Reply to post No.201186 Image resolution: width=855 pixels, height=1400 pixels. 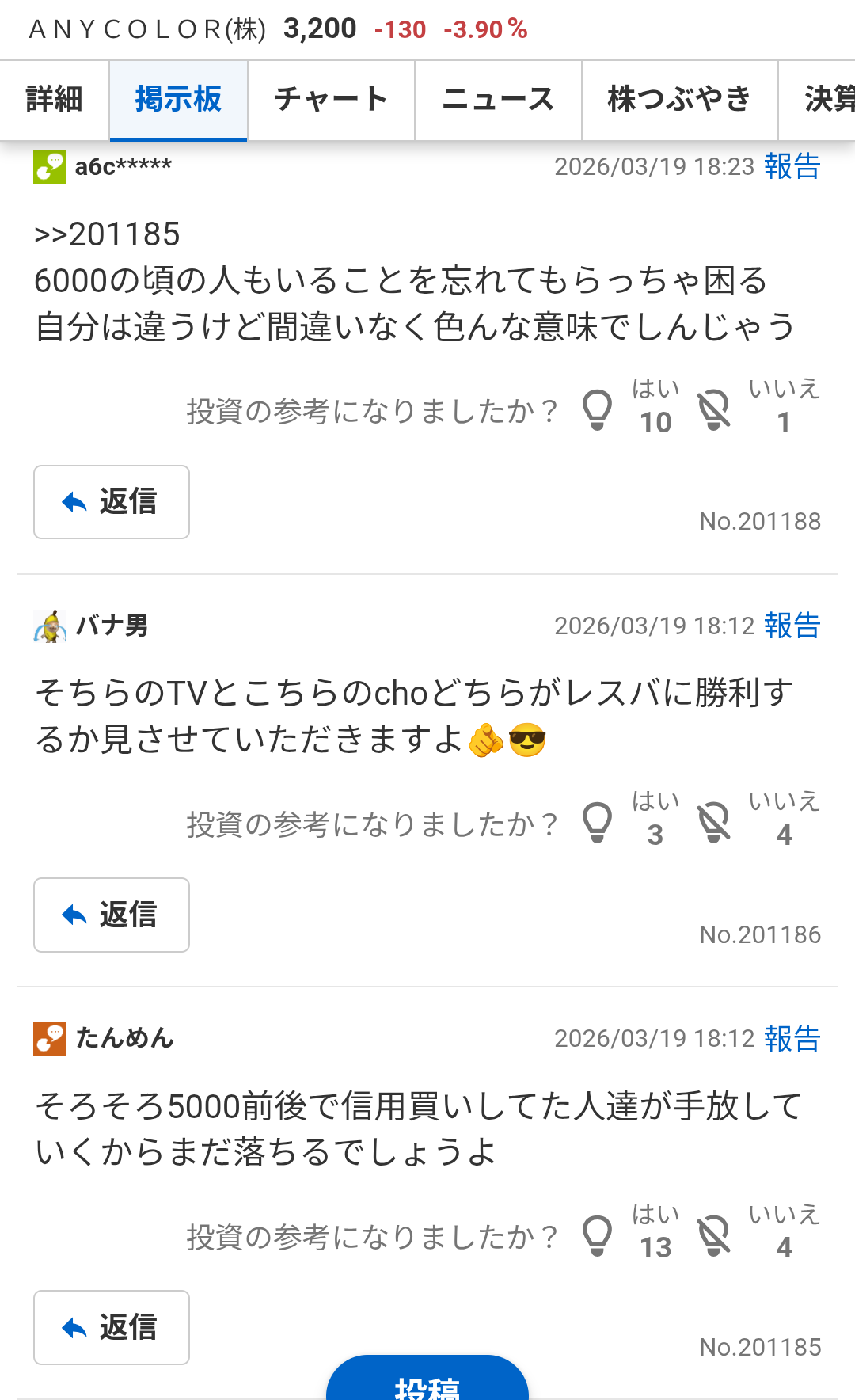[x=112, y=915]
